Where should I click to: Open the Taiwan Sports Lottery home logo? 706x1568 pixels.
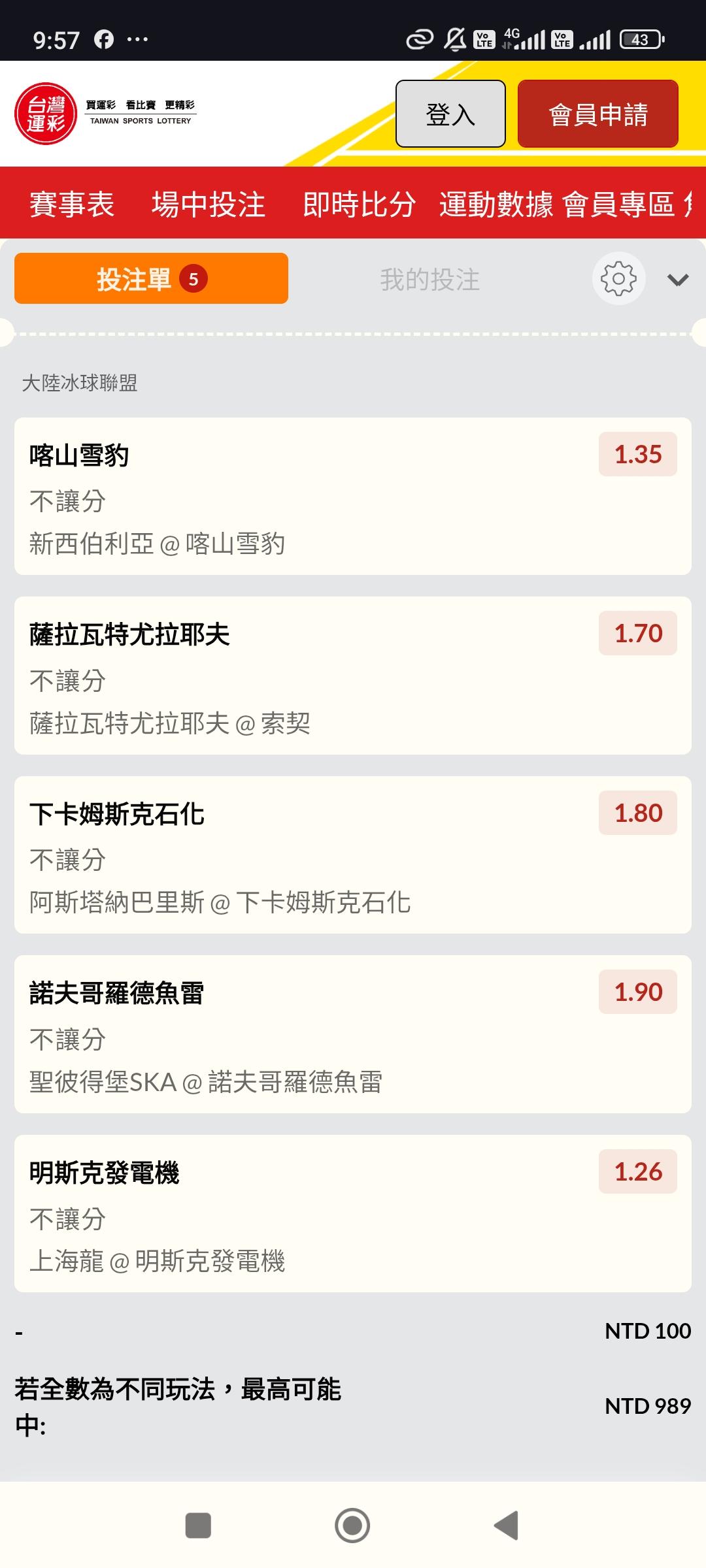point(105,114)
